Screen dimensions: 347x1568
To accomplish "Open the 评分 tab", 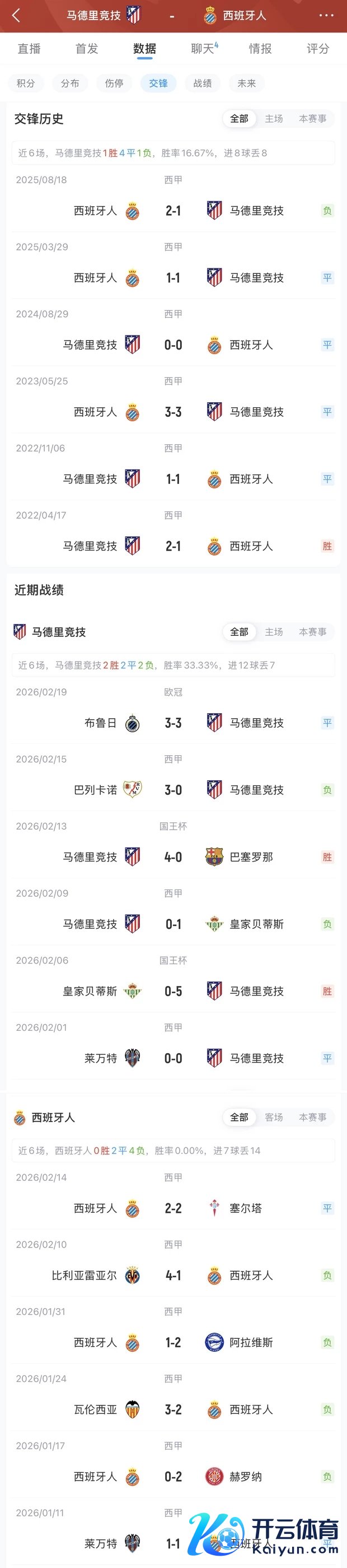I will [318, 49].
